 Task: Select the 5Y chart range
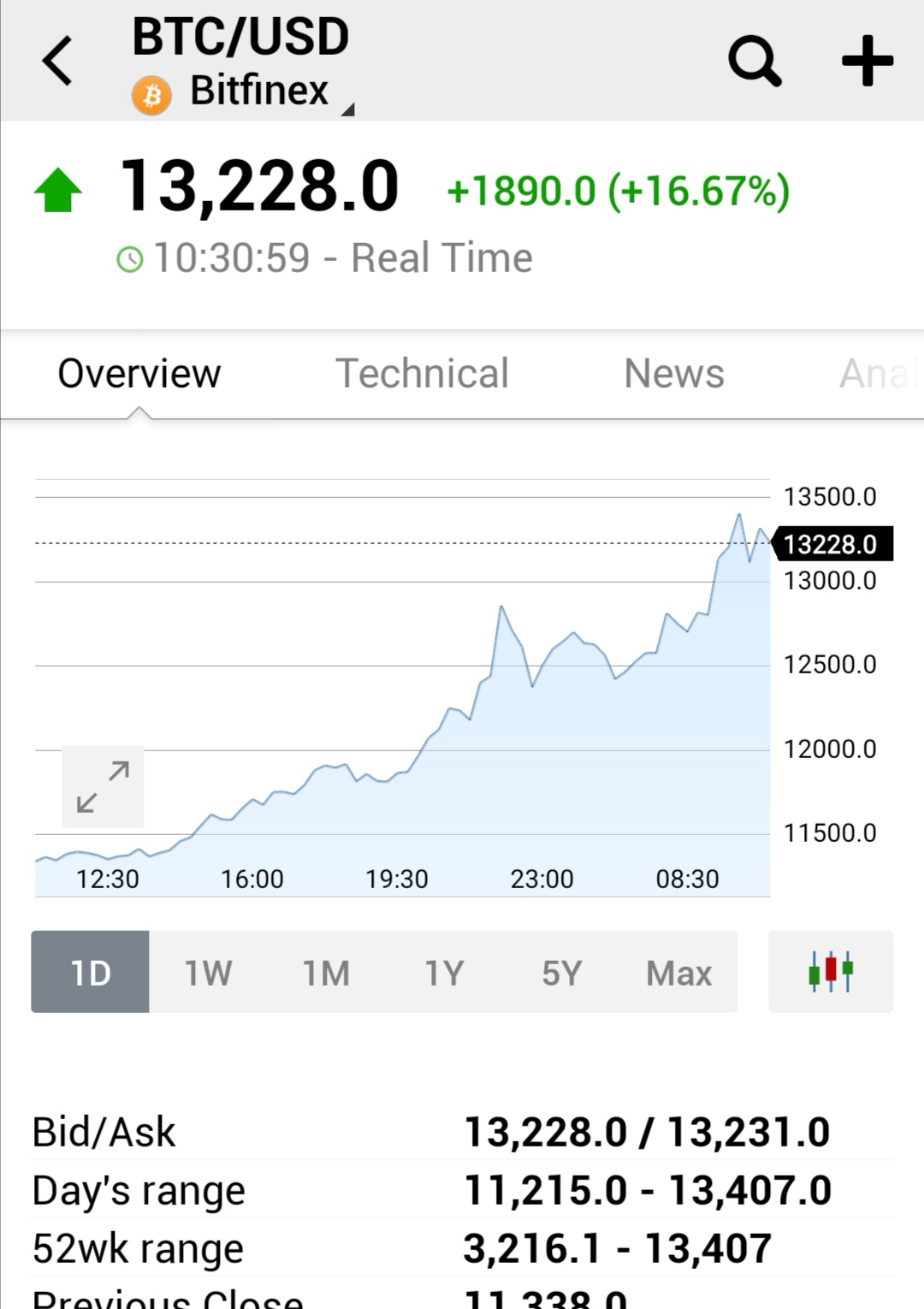point(561,972)
